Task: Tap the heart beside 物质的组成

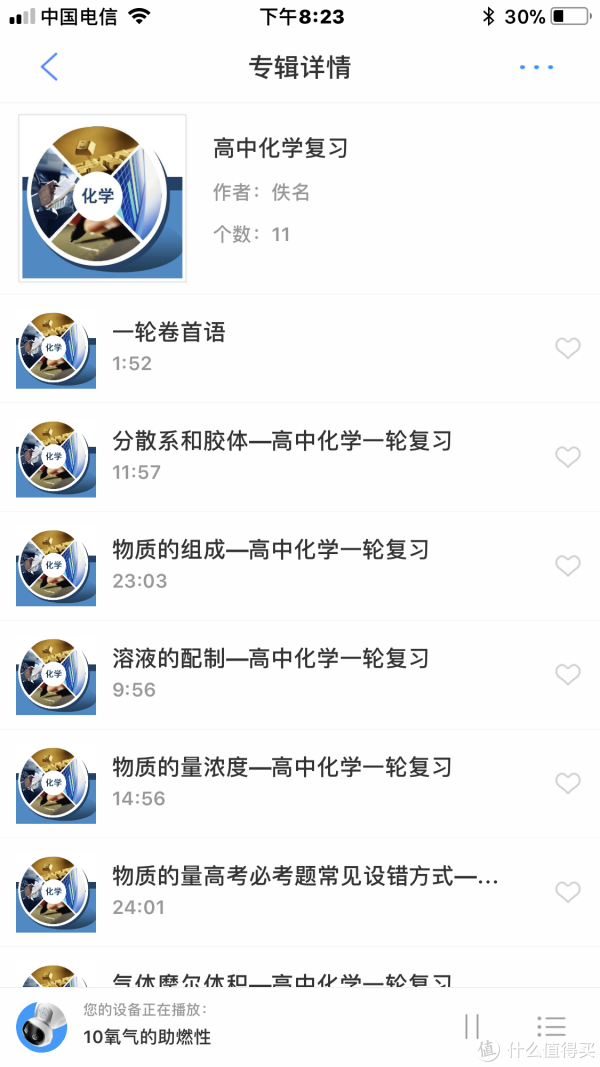Action: point(567,566)
